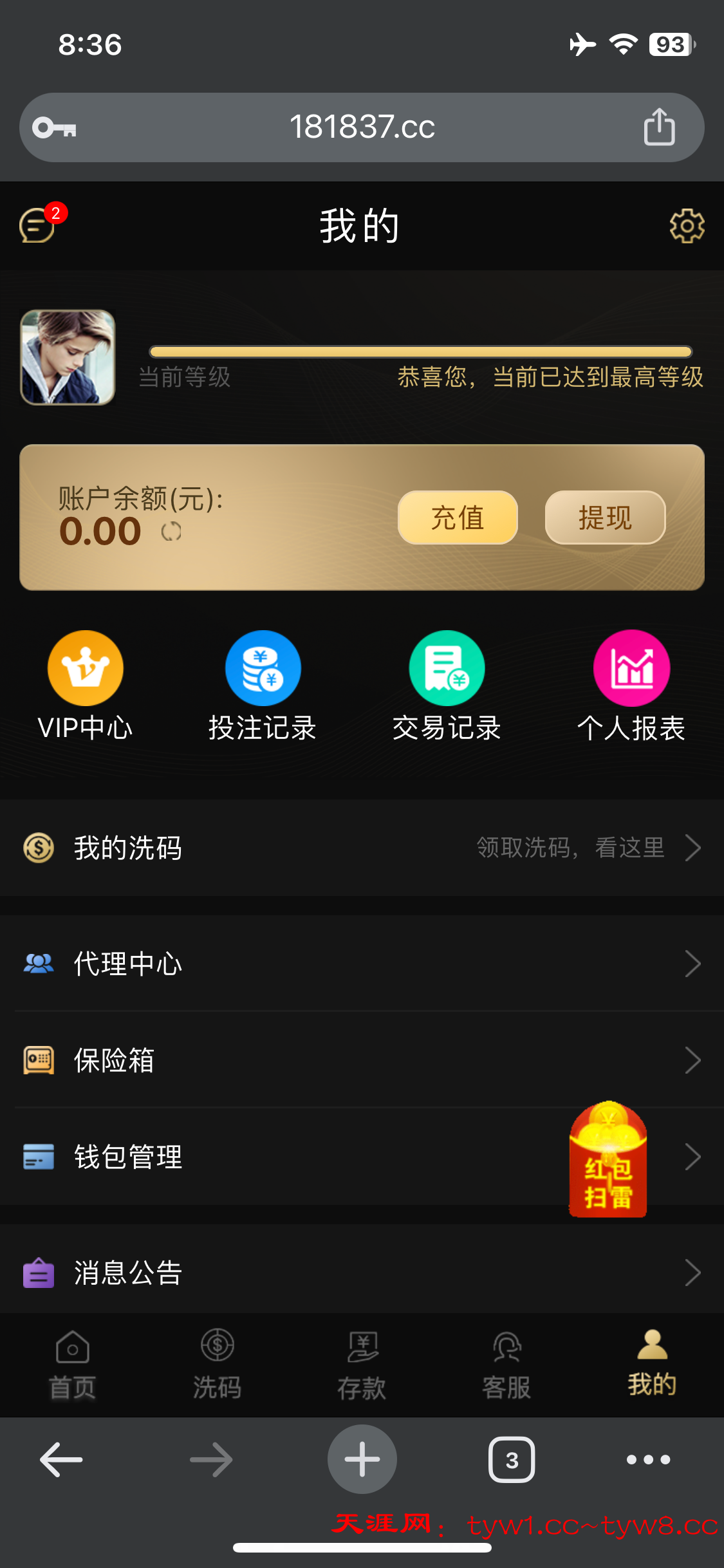Open the 保险箱 safe box
This screenshot has height=1568, width=724.
(362, 1060)
